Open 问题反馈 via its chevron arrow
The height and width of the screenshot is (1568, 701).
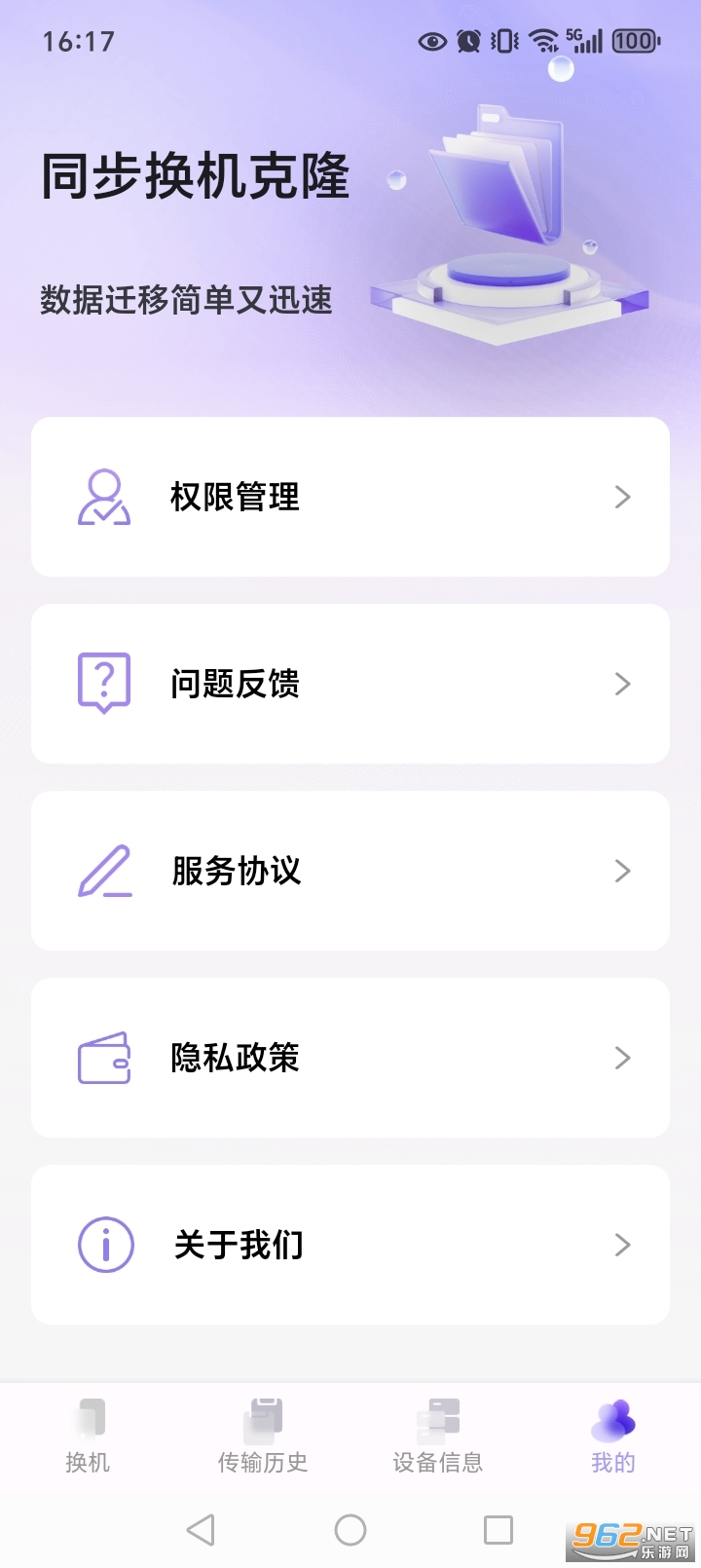(x=623, y=684)
